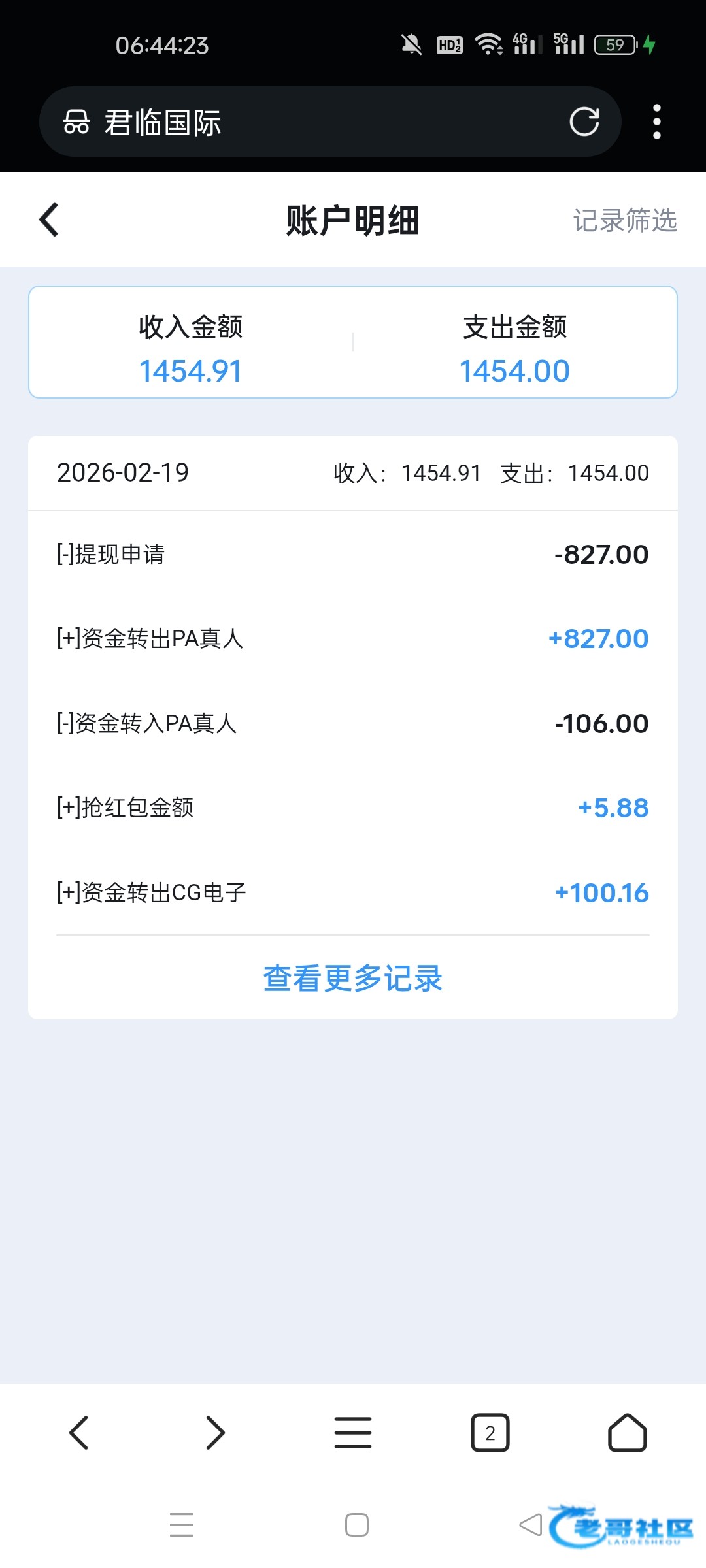Open the browser overflow menu
The width and height of the screenshot is (706, 1568).
[656, 122]
